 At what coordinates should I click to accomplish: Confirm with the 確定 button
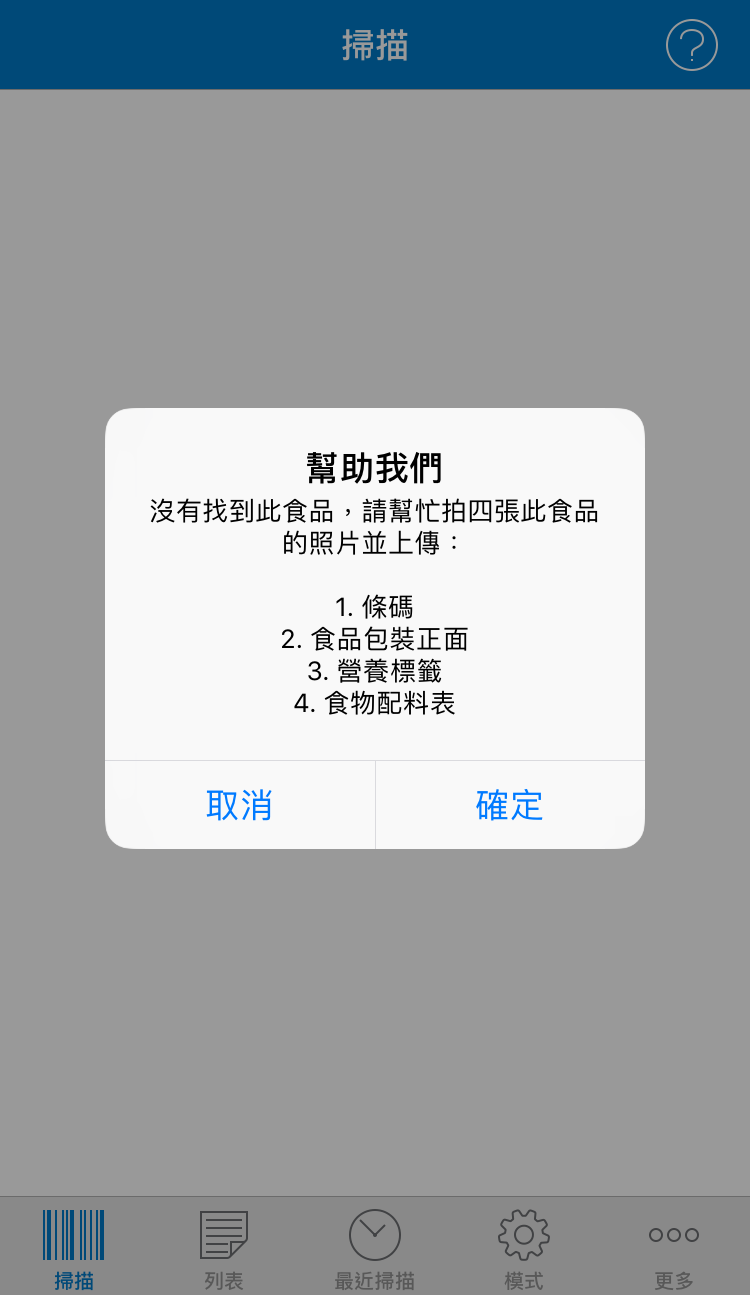pos(509,805)
